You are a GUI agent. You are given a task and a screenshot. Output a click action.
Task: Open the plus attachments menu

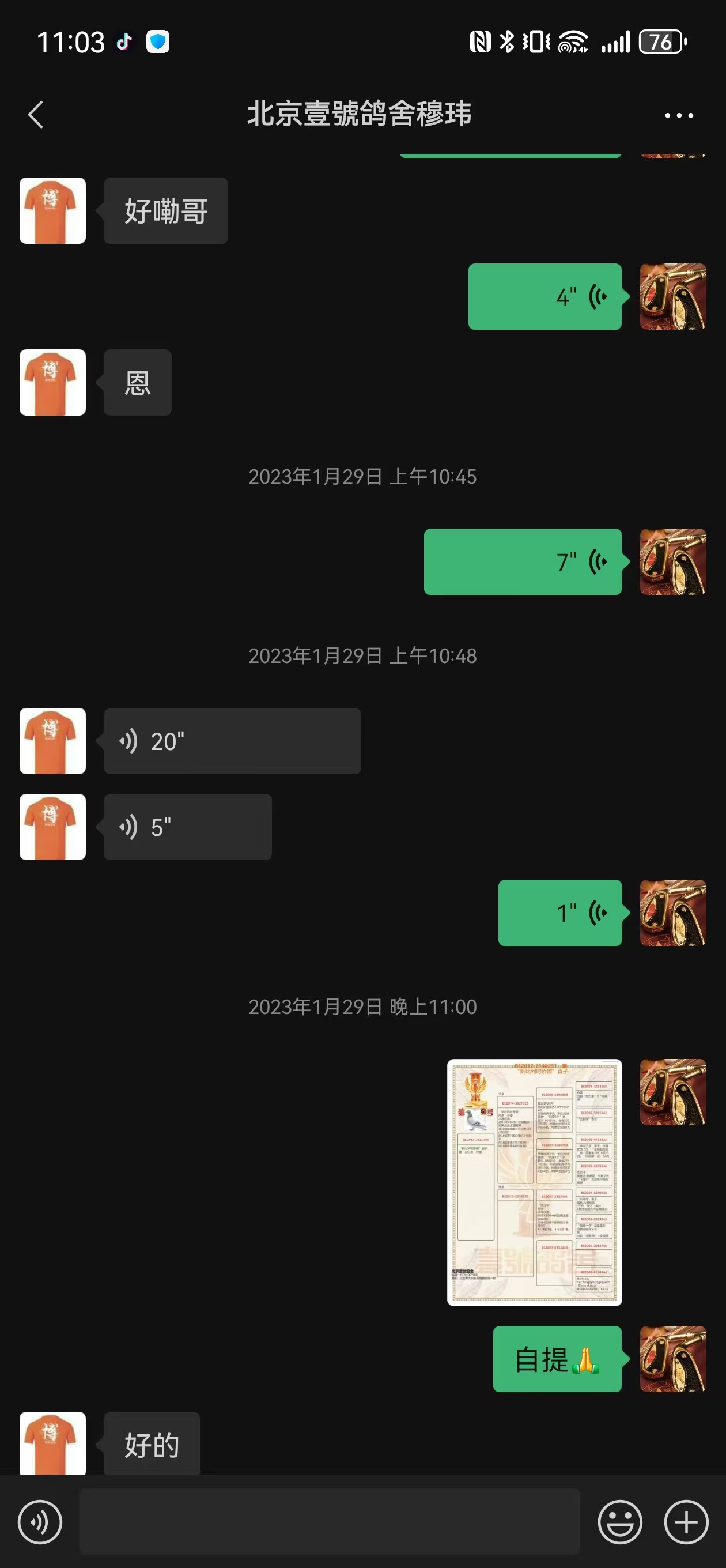click(x=686, y=1522)
